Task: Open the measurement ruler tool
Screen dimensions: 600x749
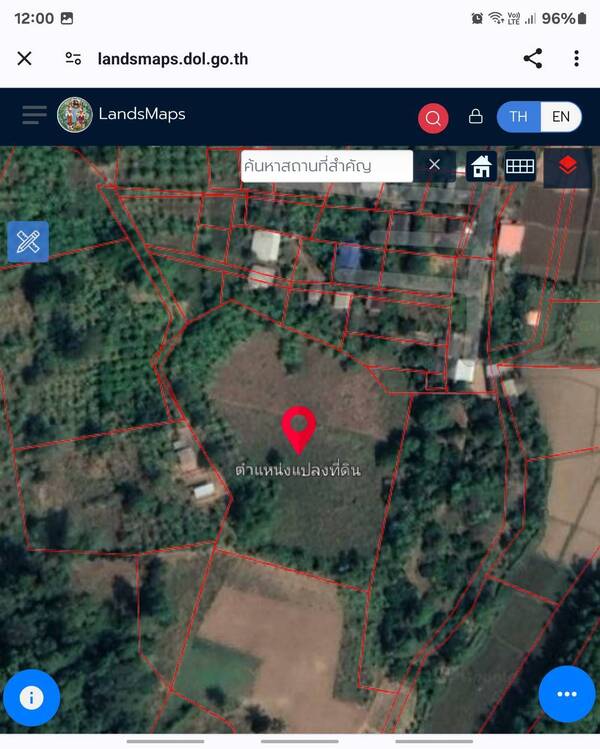Action: pos(28,241)
